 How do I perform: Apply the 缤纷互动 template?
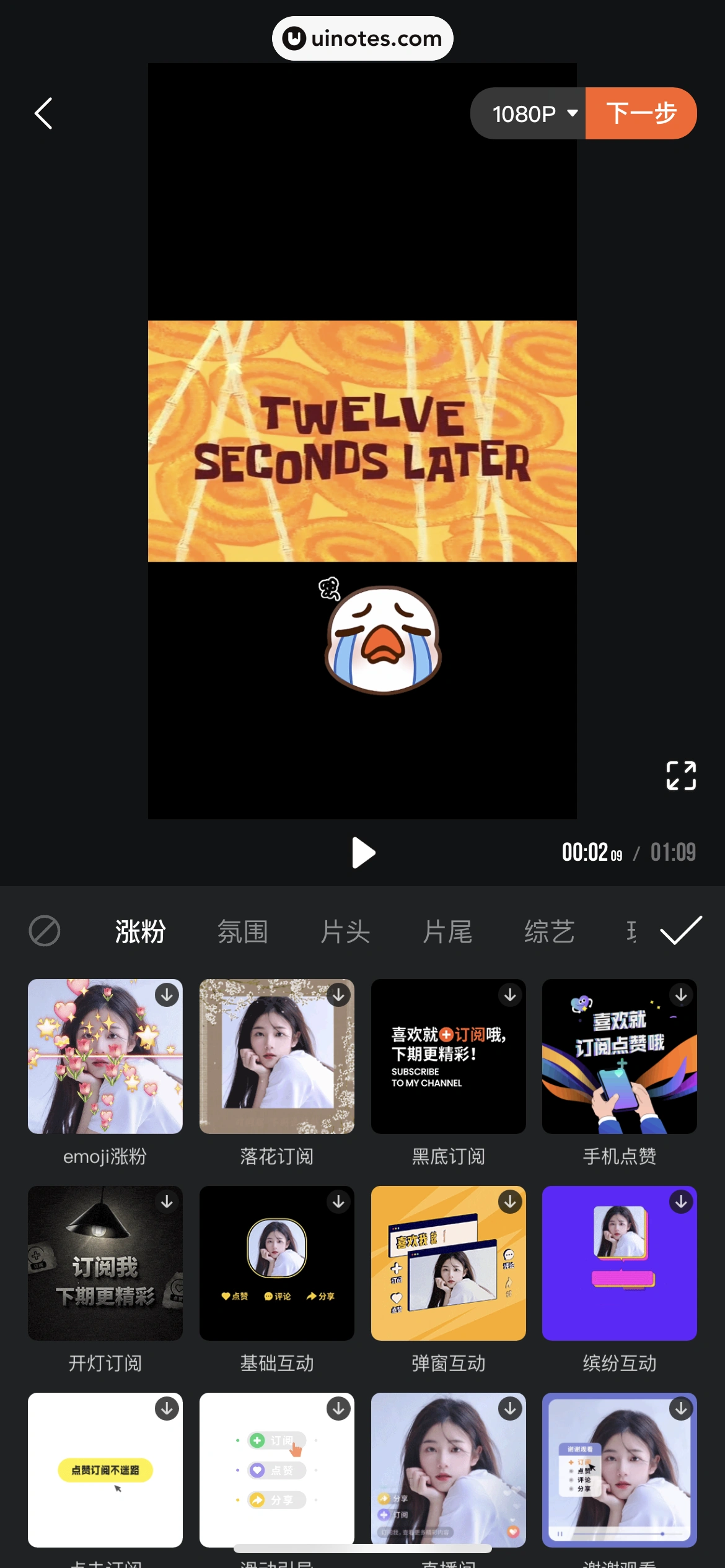pos(620,1263)
